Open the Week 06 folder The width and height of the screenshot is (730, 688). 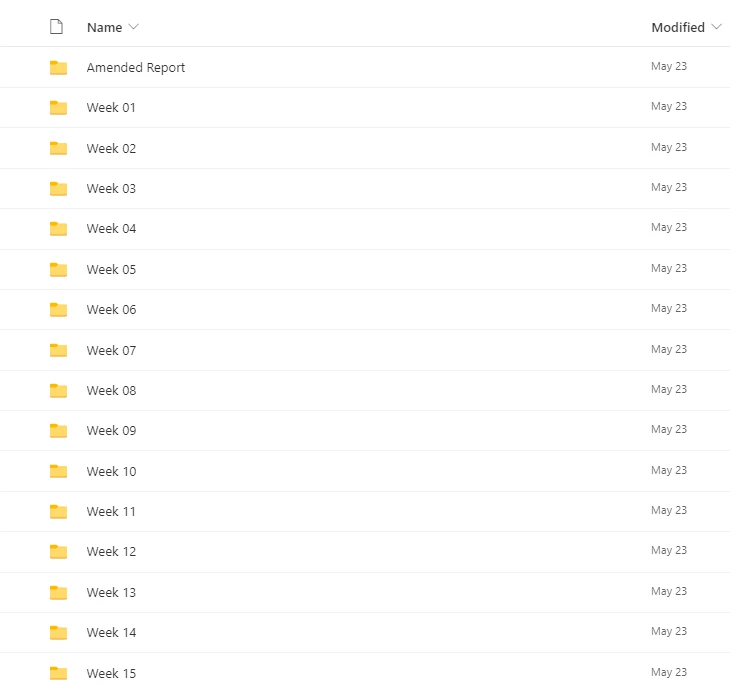111,309
